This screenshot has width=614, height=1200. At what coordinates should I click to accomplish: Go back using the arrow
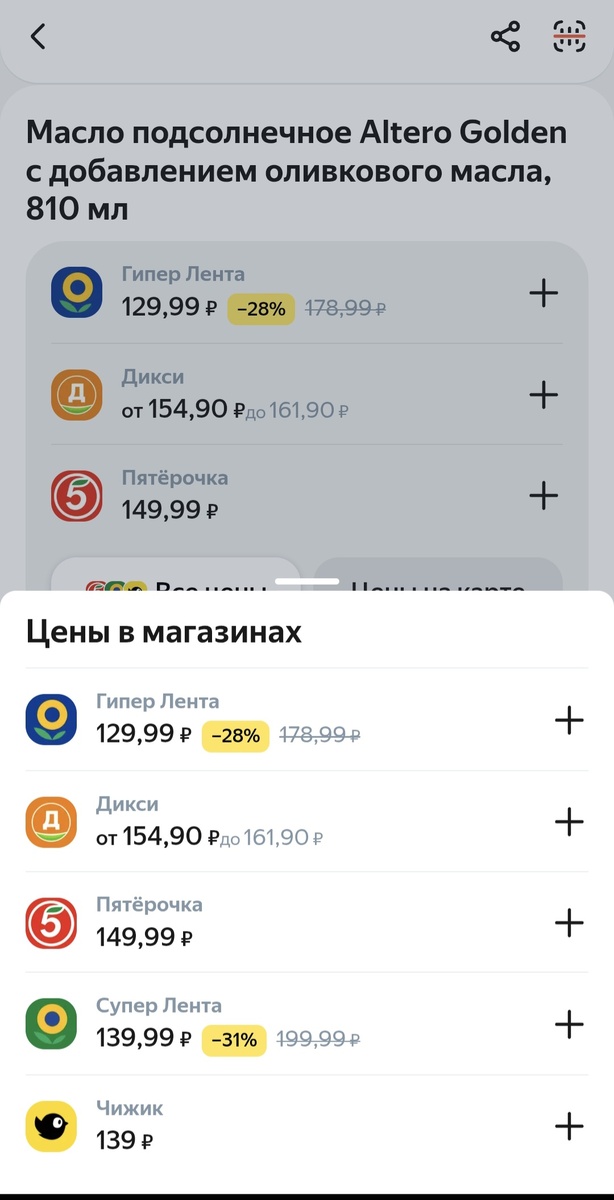point(38,38)
